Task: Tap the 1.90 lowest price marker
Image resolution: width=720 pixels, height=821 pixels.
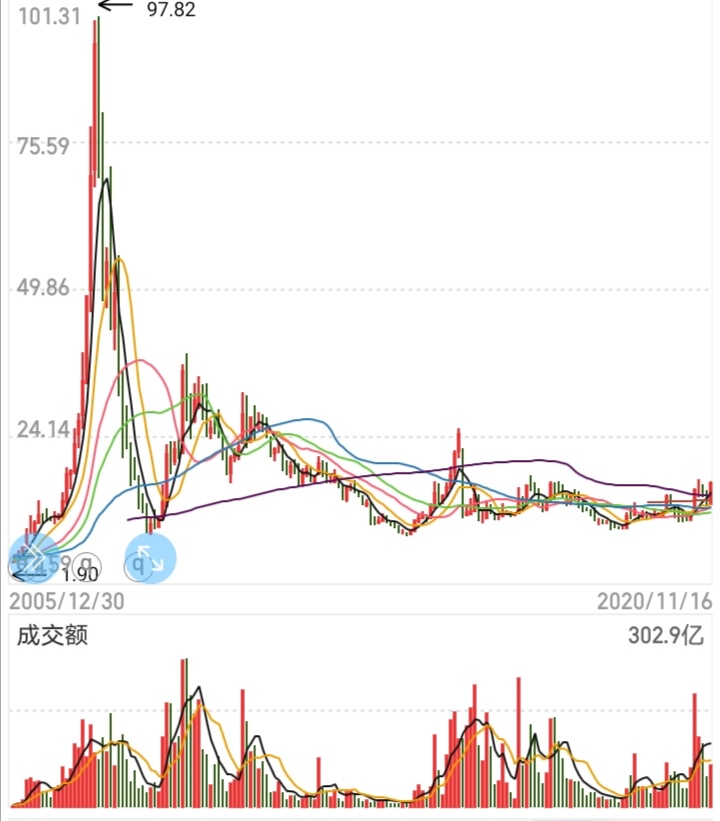Action: (80, 576)
